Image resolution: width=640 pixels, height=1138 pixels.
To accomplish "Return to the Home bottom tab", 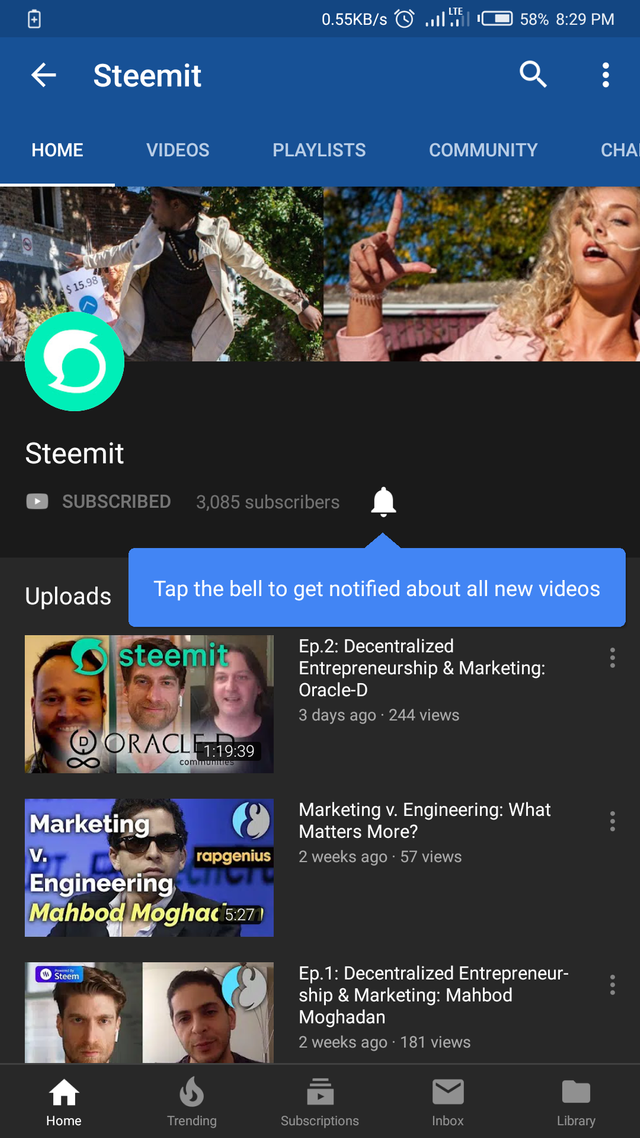I will pyautogui.click(x=64, y=1101).
